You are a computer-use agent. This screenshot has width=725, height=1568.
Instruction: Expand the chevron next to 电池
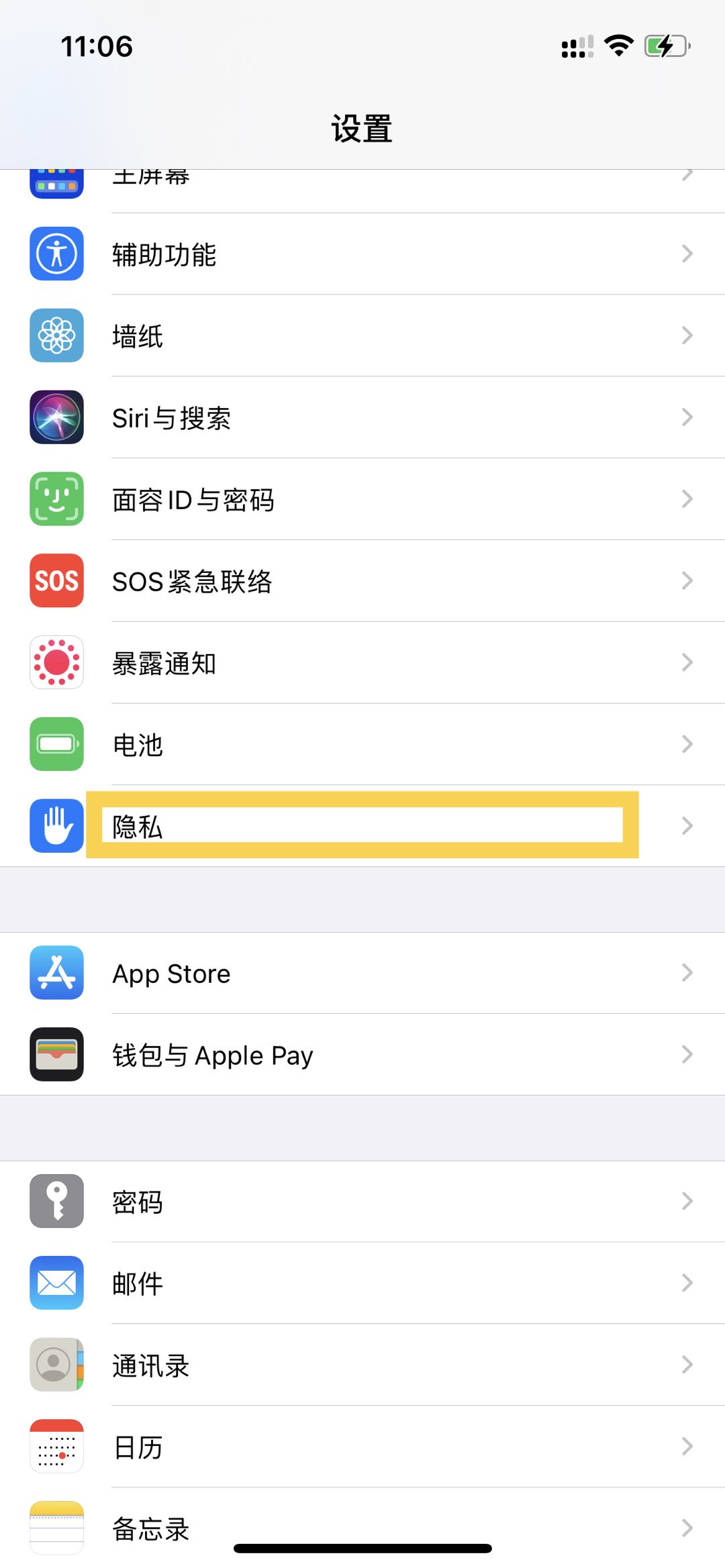pyautogui.click(x=687, y=745)
